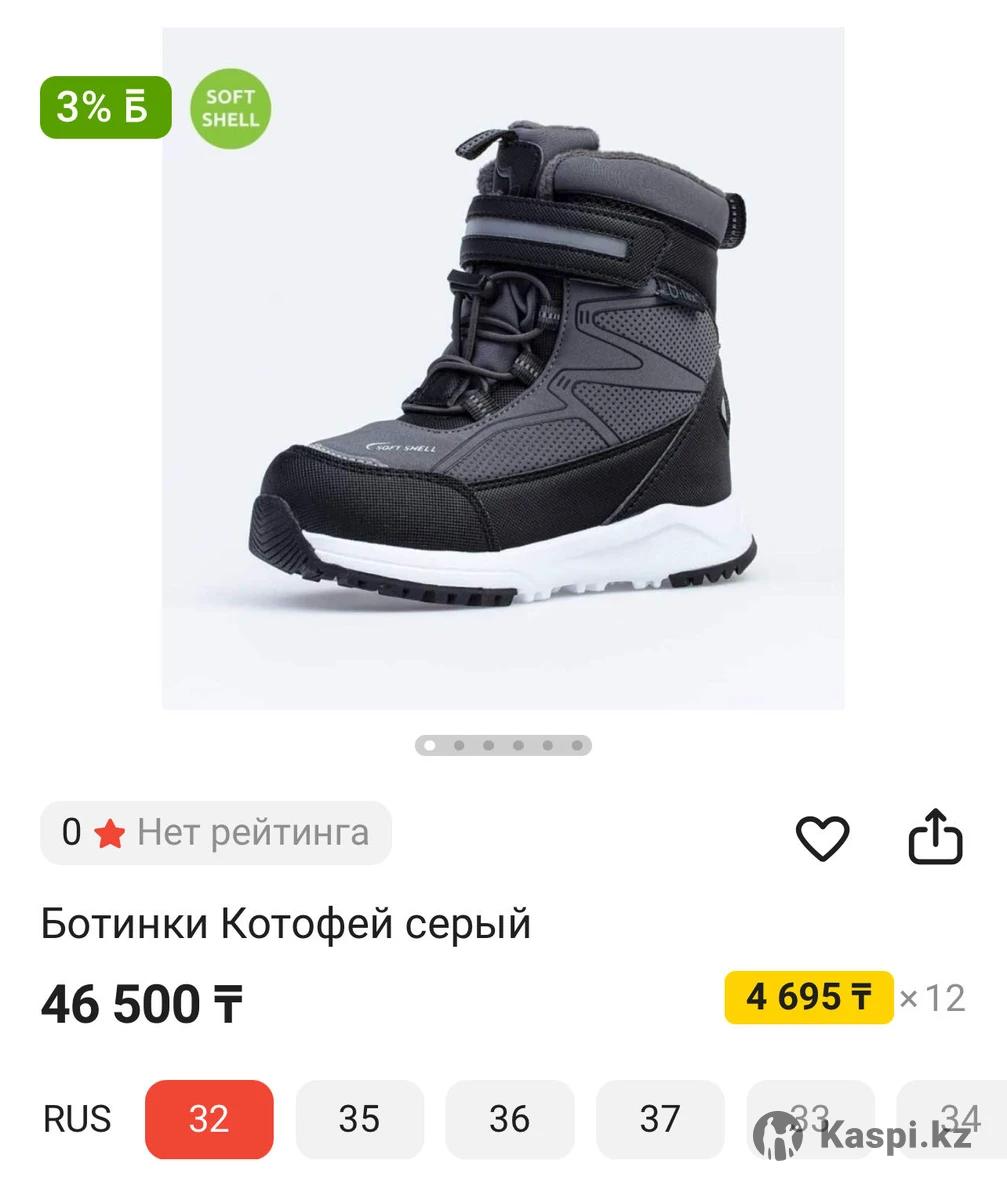
Task: Add the Котофей boots to favorites
Action: (822, 837)
